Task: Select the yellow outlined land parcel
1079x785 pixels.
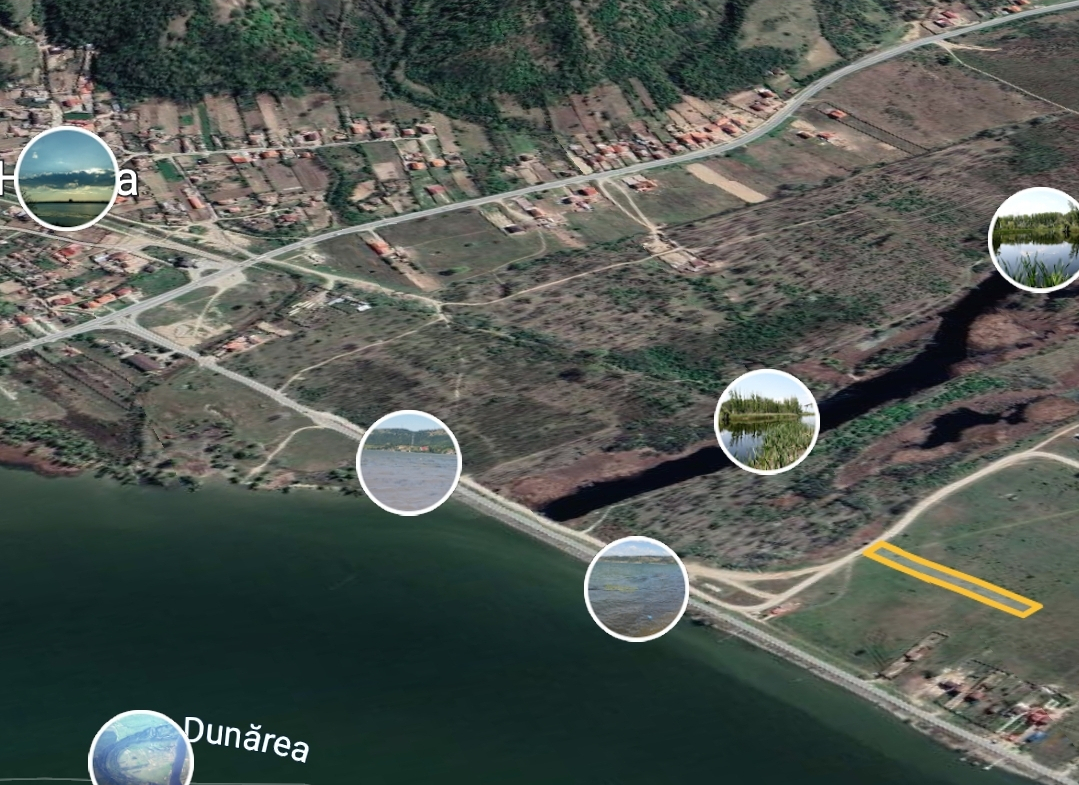Action: coord(952,579)
